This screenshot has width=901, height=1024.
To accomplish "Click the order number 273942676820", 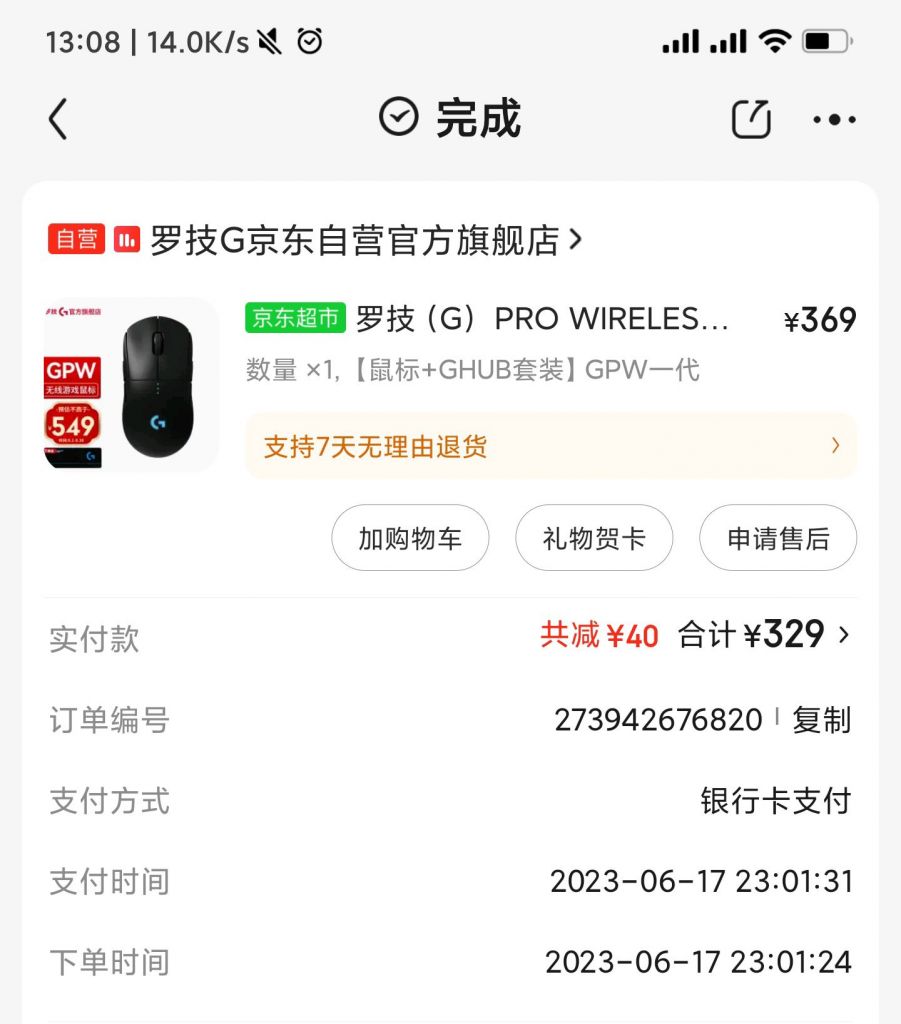I will click(x=660, y=719).
